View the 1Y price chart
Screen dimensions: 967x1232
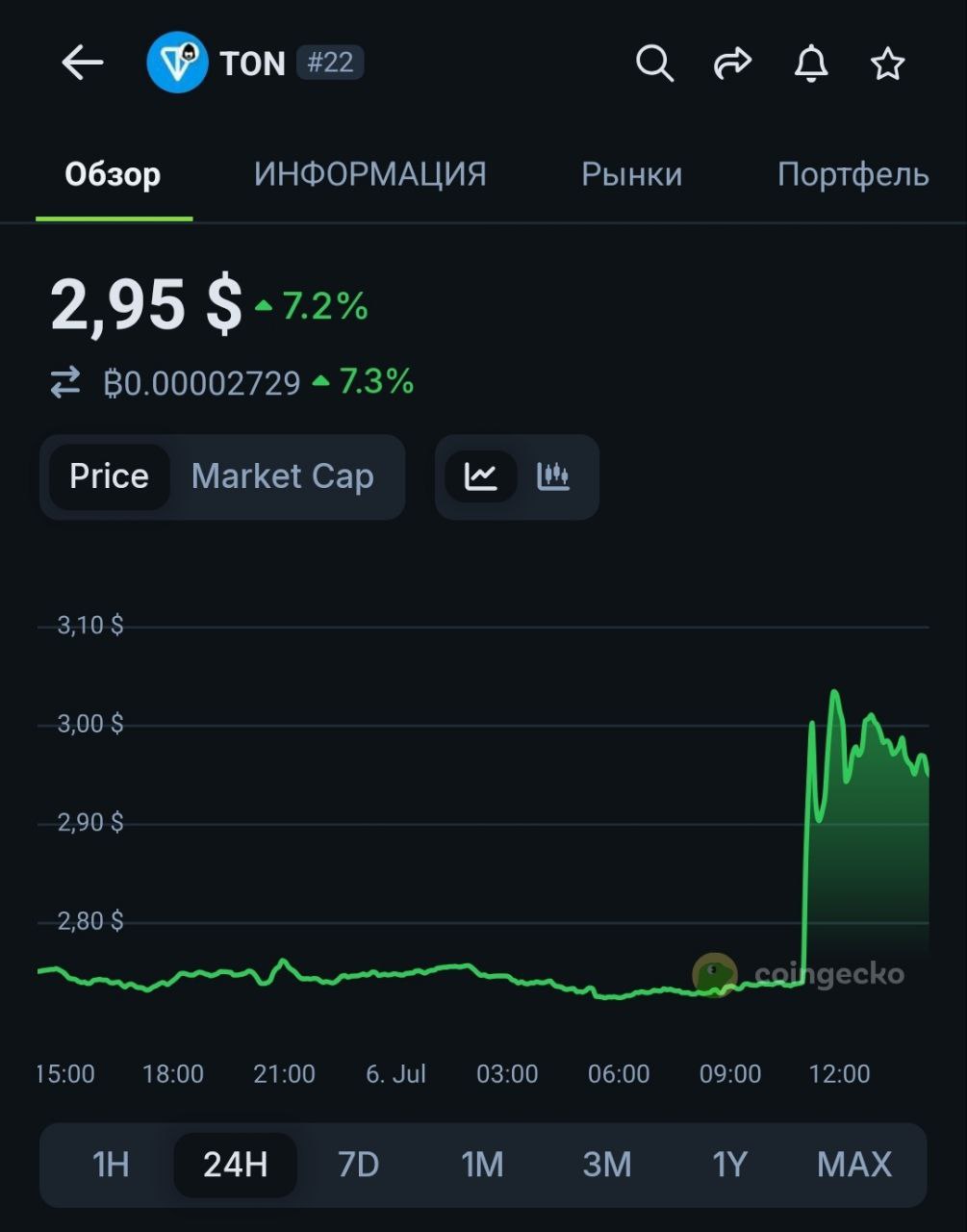(x=729, y=1165)
